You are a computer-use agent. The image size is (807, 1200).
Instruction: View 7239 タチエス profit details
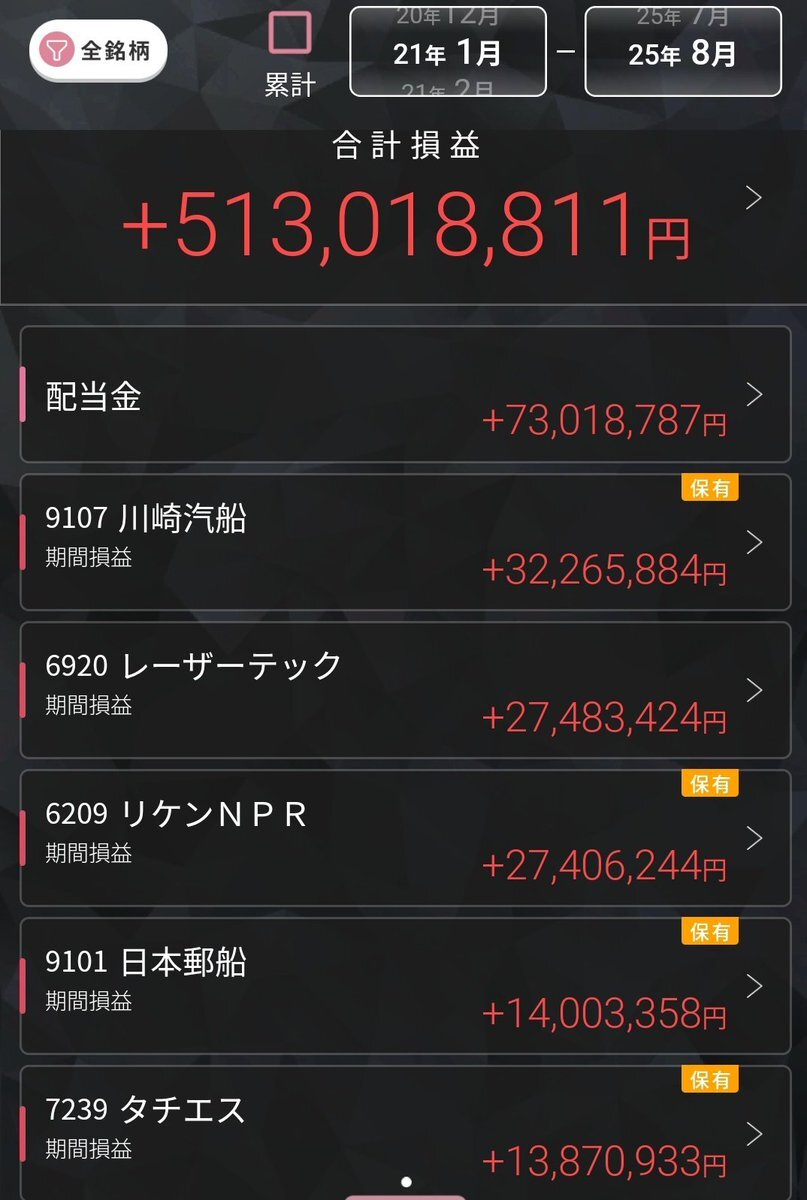(405, 1134)
